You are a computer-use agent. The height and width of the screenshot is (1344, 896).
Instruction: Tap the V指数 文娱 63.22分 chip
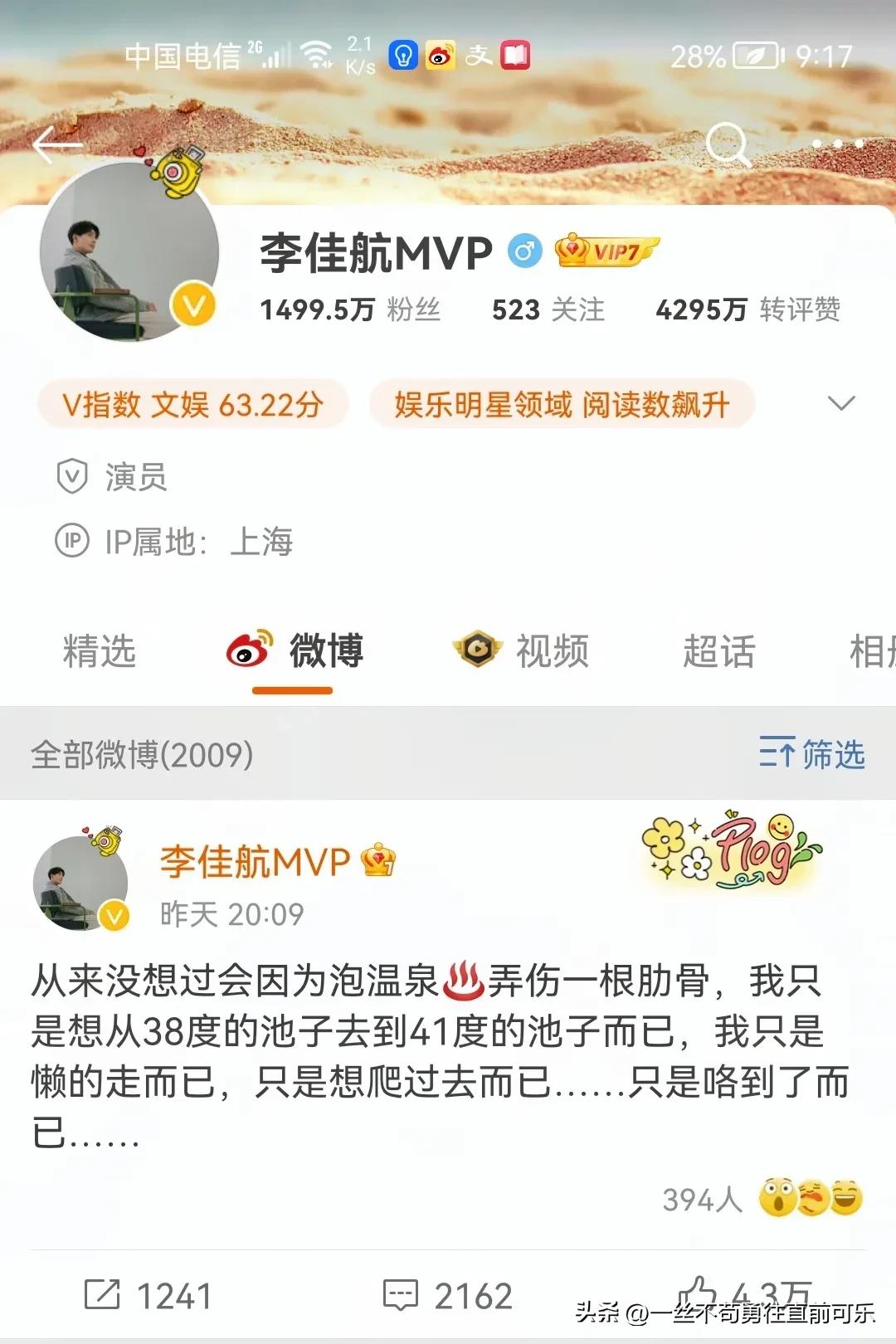coord(192,405)
